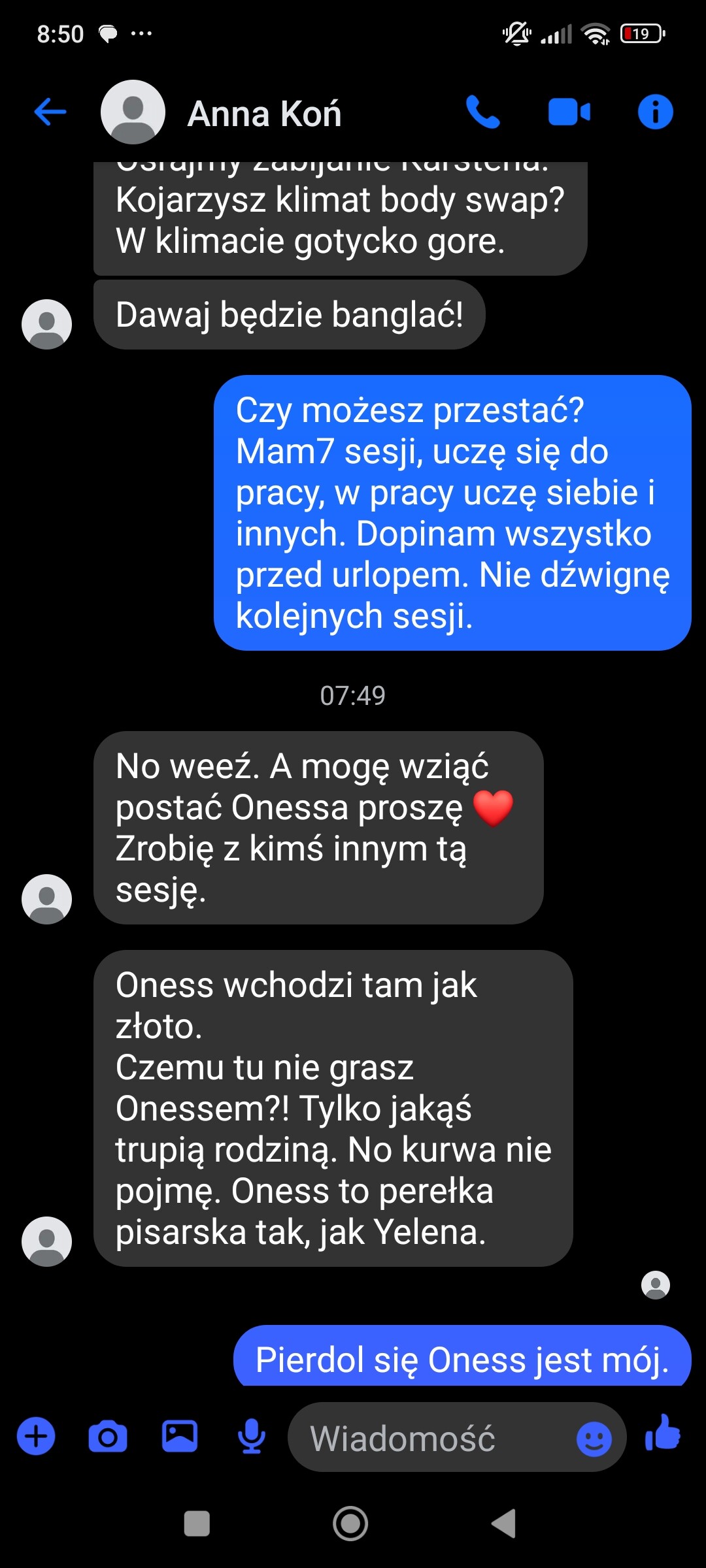706x1568 pixels.
Task: Send a thumbs-up like
Action: [x=663, y=1433]
